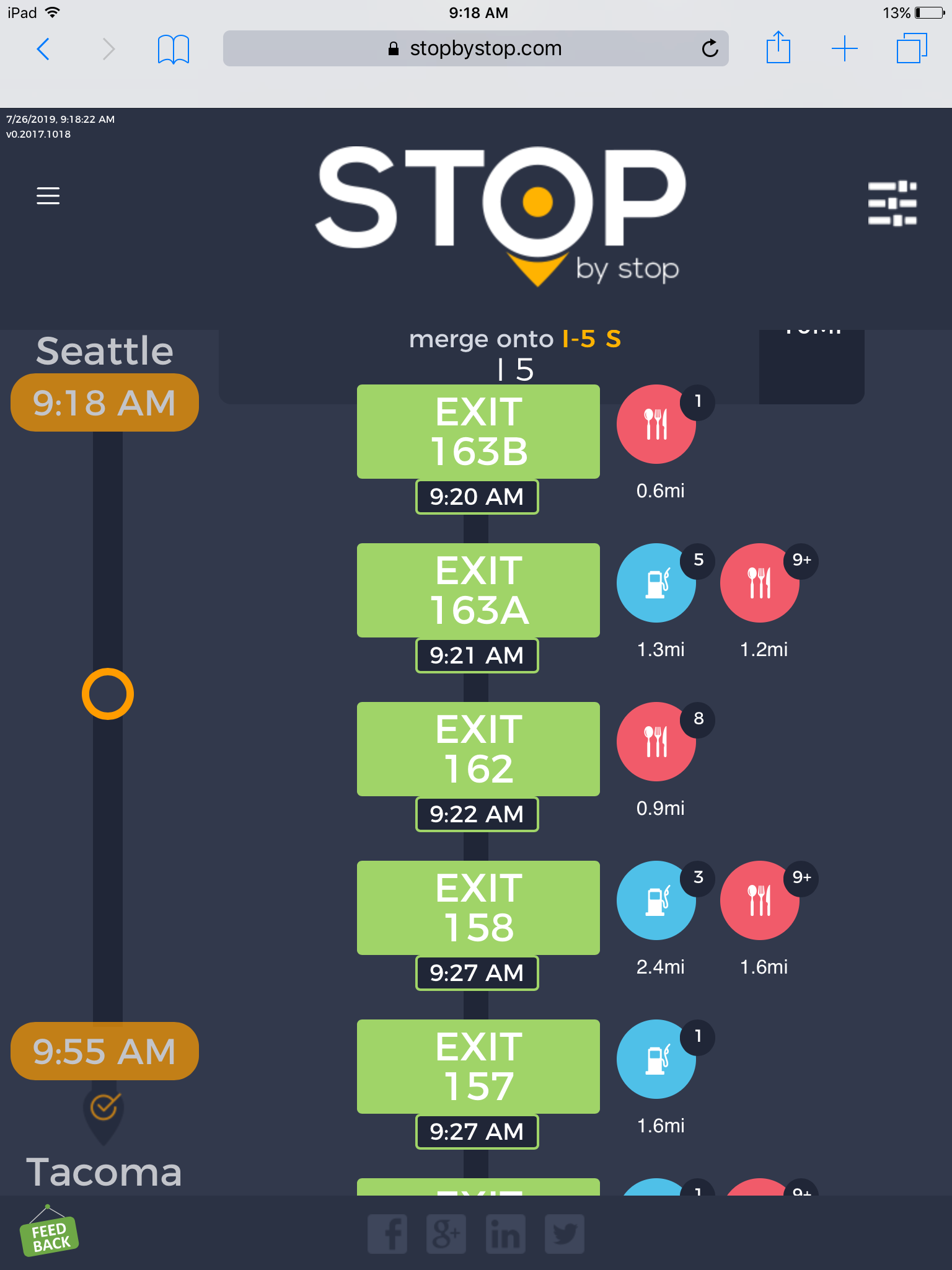952x1270 pixels.
Task: View gas stations at Exit 157
Action: 656,1059
